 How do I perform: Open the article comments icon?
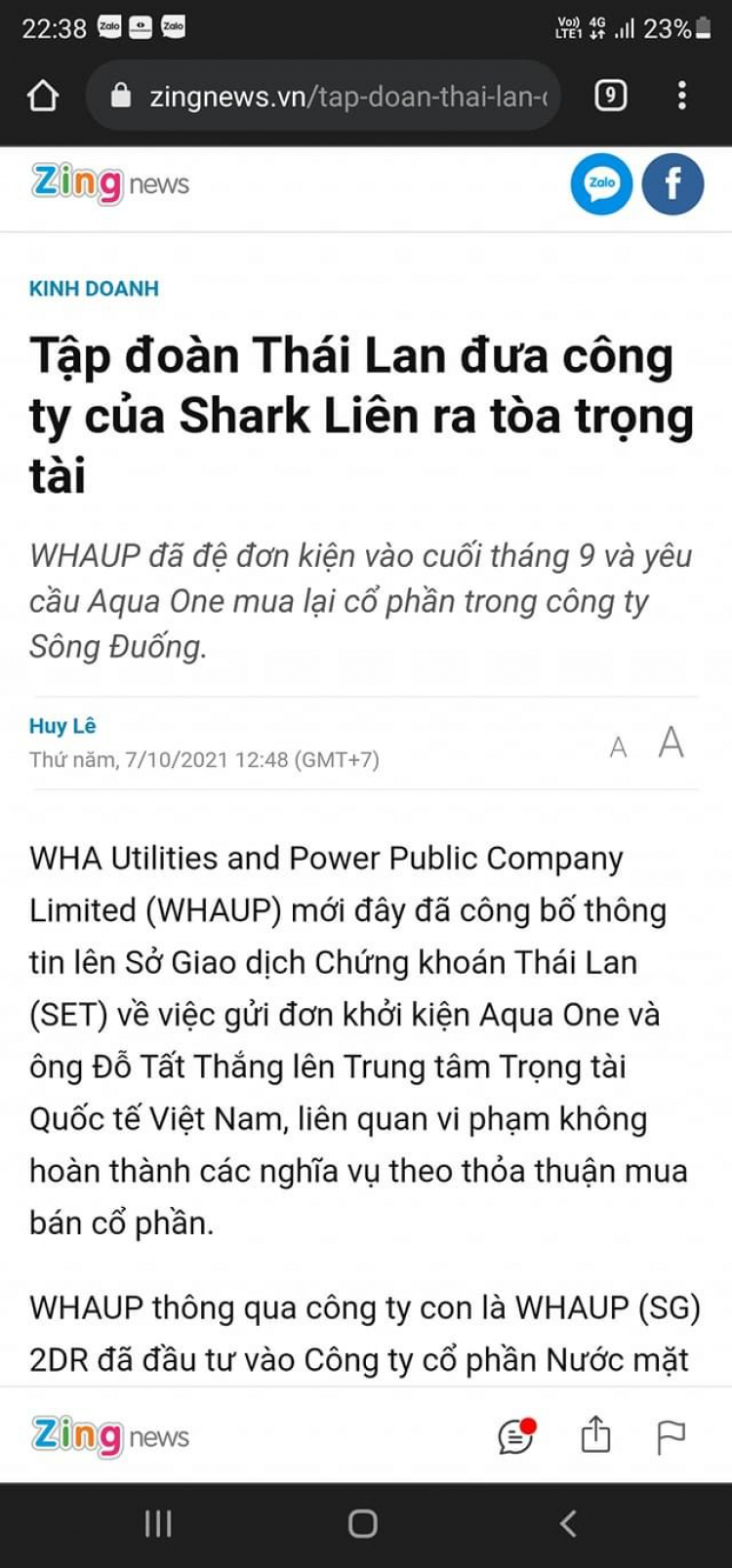click(516, 1436)
